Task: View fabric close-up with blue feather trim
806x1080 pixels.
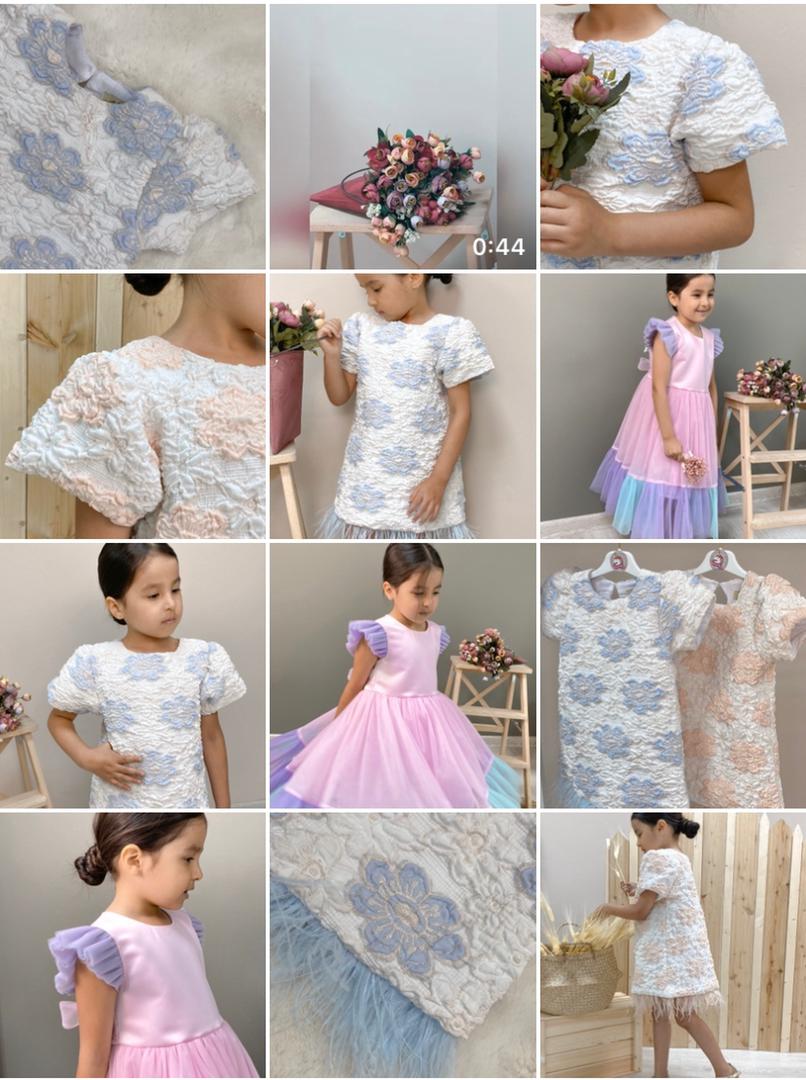Action: coord(402,945)
